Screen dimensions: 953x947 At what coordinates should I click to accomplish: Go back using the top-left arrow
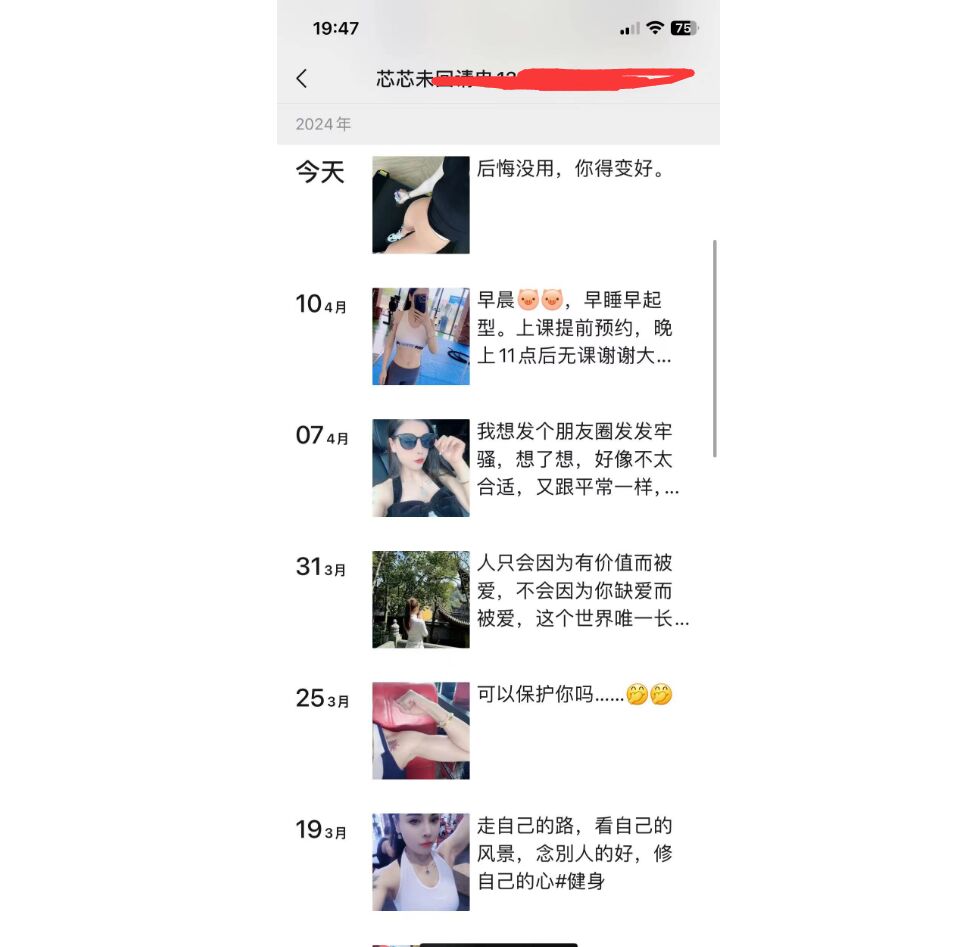coord(302,79)
